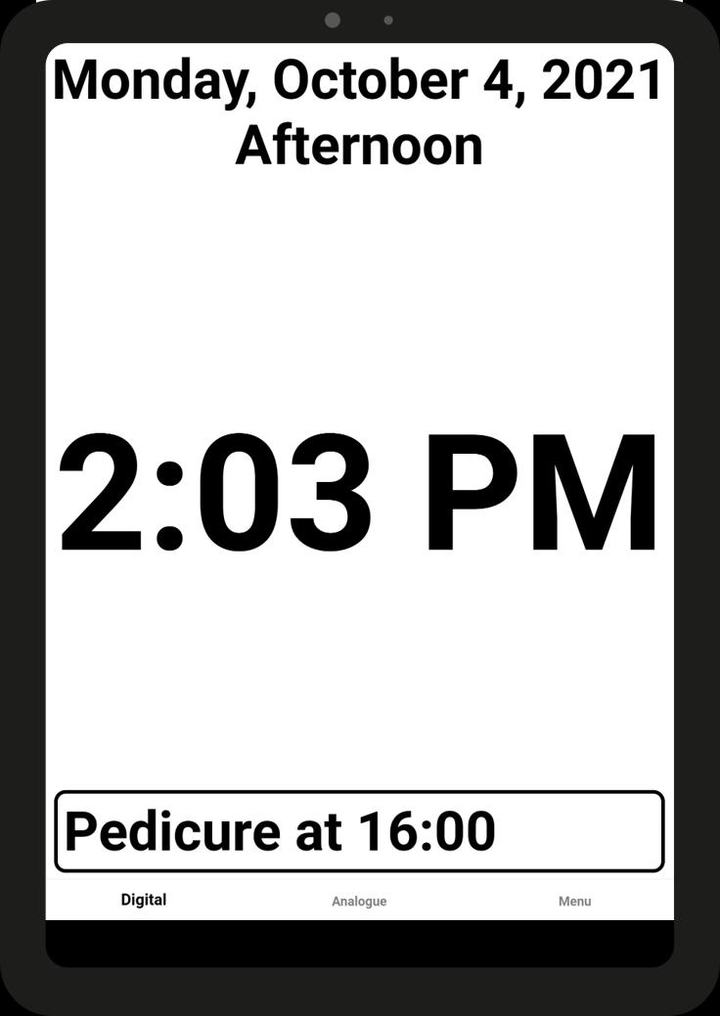Return to the Digital display
The height and width of the screenshot is (1016, 720).
143,899
